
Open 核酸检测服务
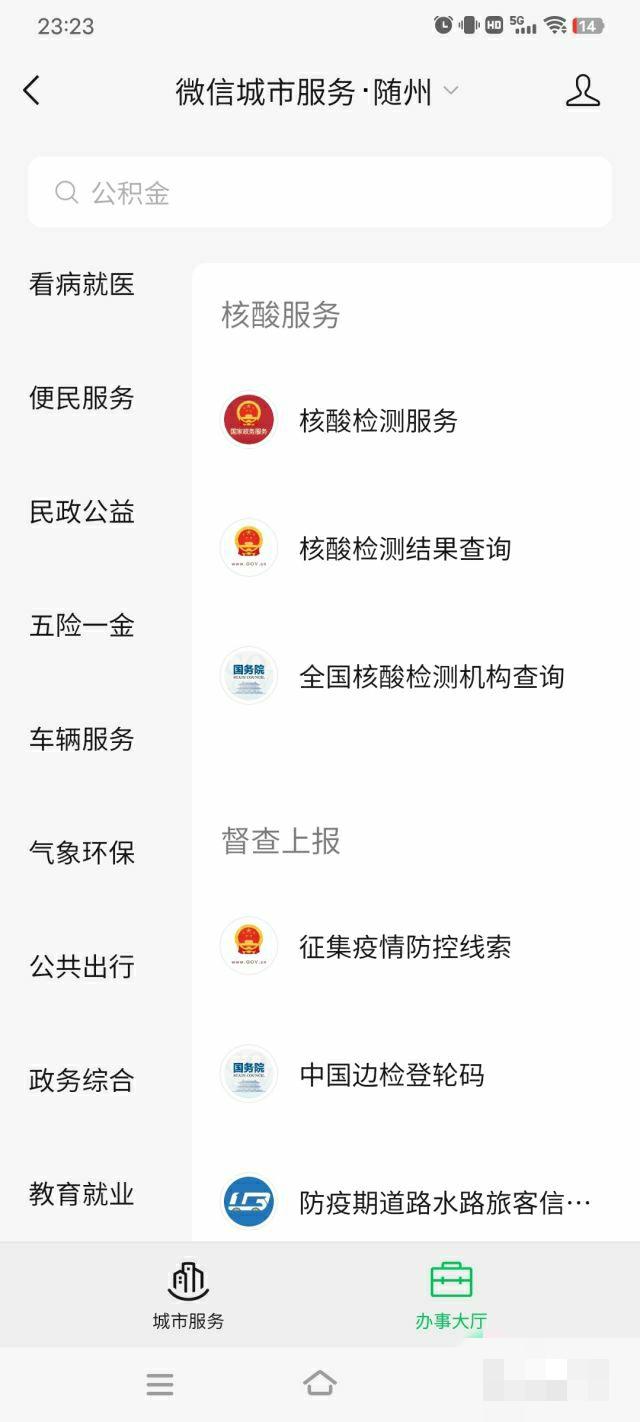coord(416,421)
